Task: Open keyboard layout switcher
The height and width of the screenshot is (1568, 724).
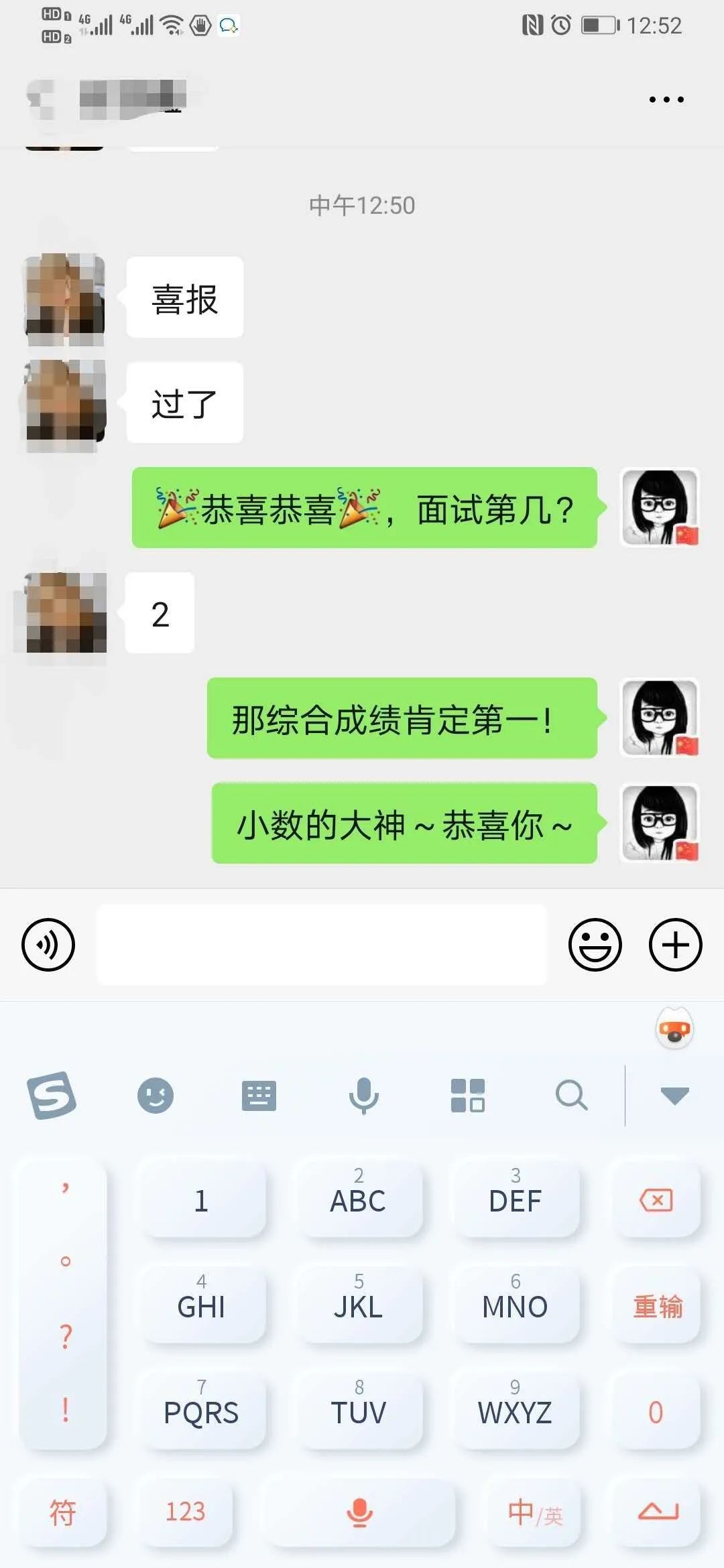Action: (259, 1096)
